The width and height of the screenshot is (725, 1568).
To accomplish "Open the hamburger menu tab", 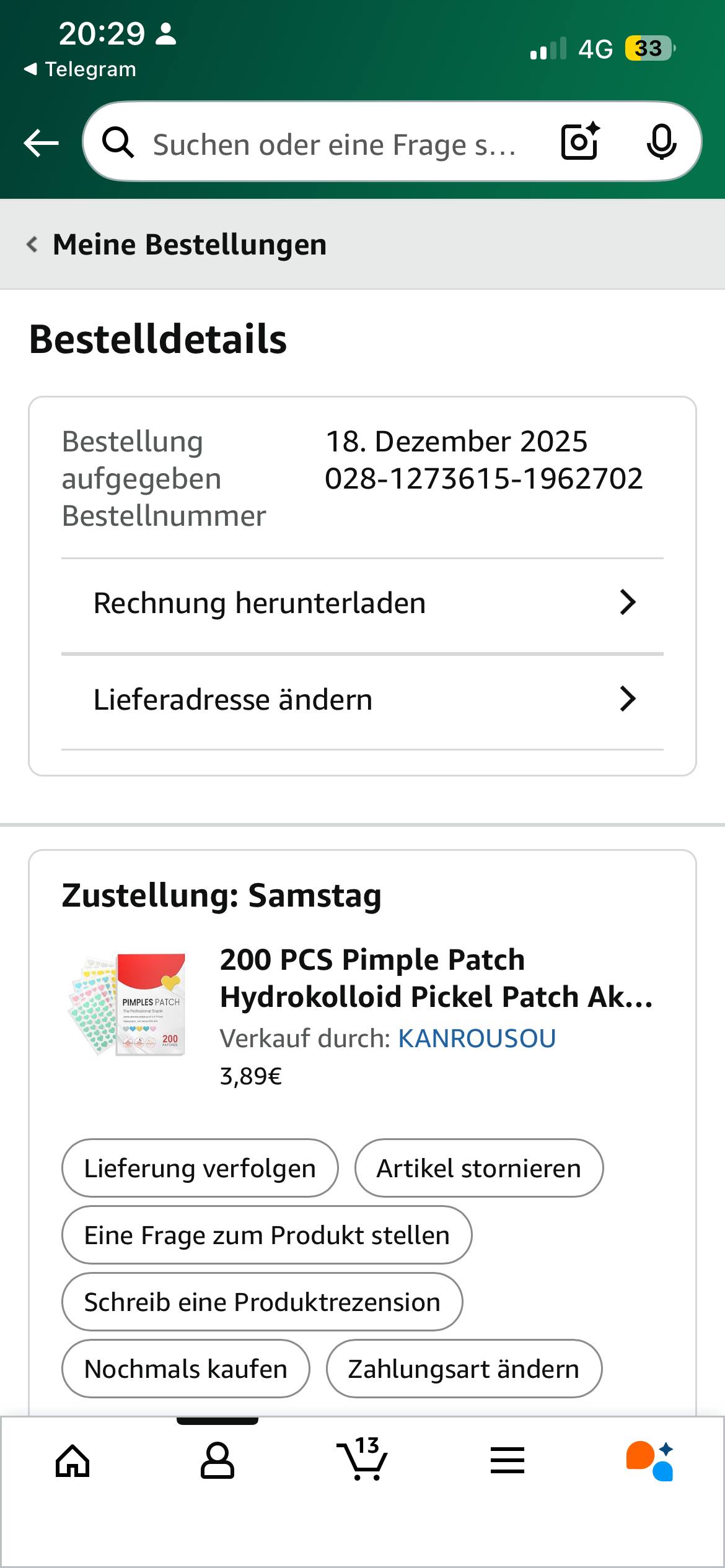I will [x=507, y=1460].
